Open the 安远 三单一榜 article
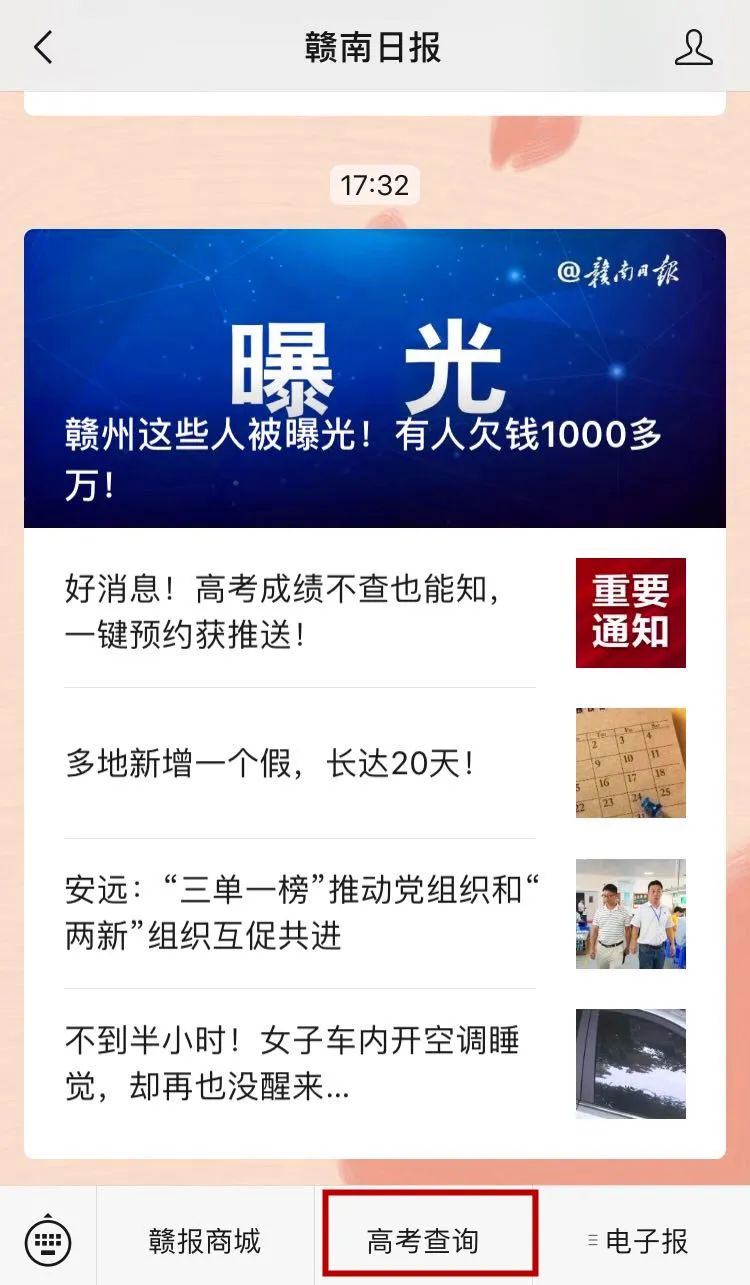Viewport: 750px width, 1285px height. coord(375,913)
